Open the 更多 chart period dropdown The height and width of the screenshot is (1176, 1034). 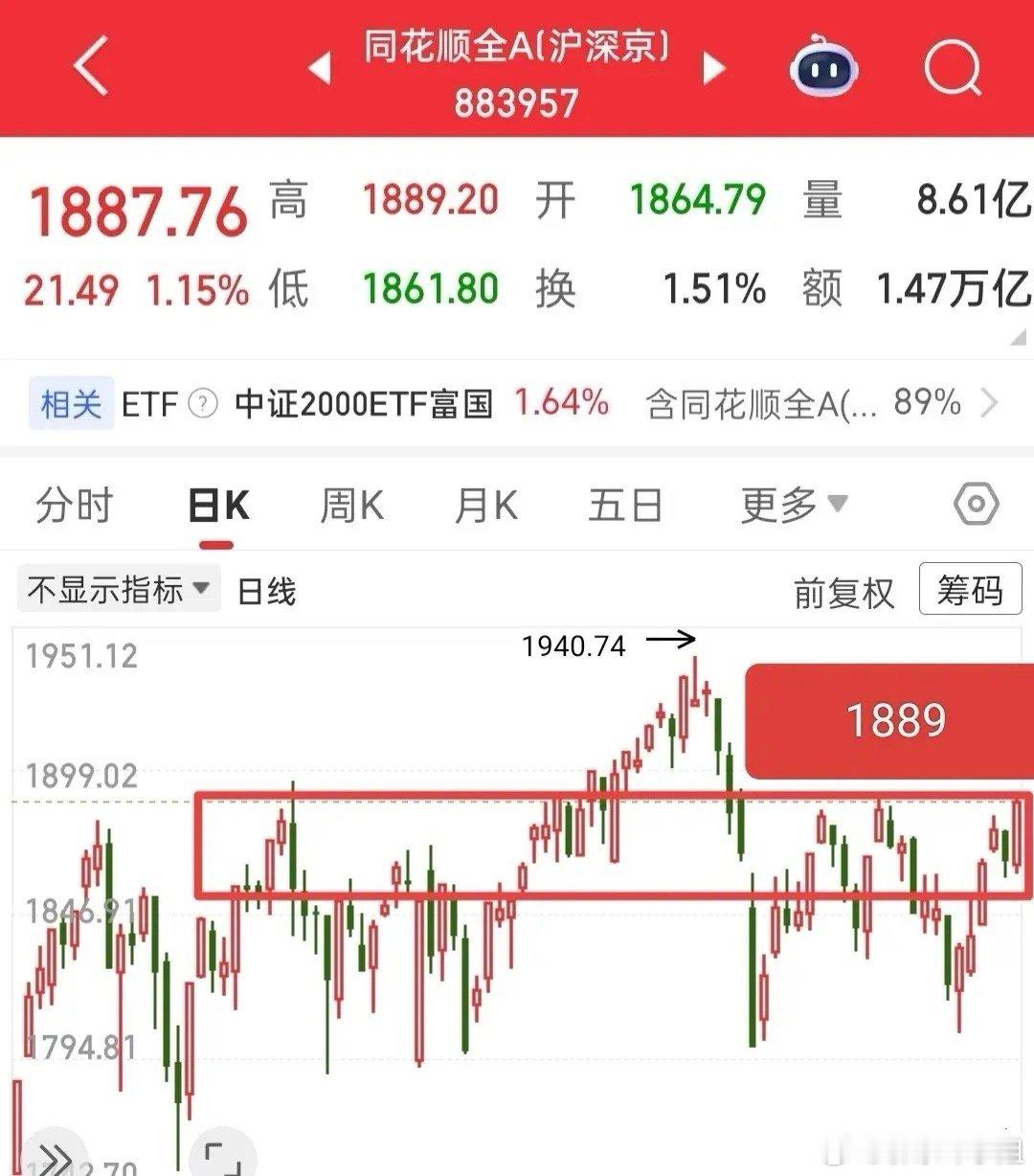[789, 503]
